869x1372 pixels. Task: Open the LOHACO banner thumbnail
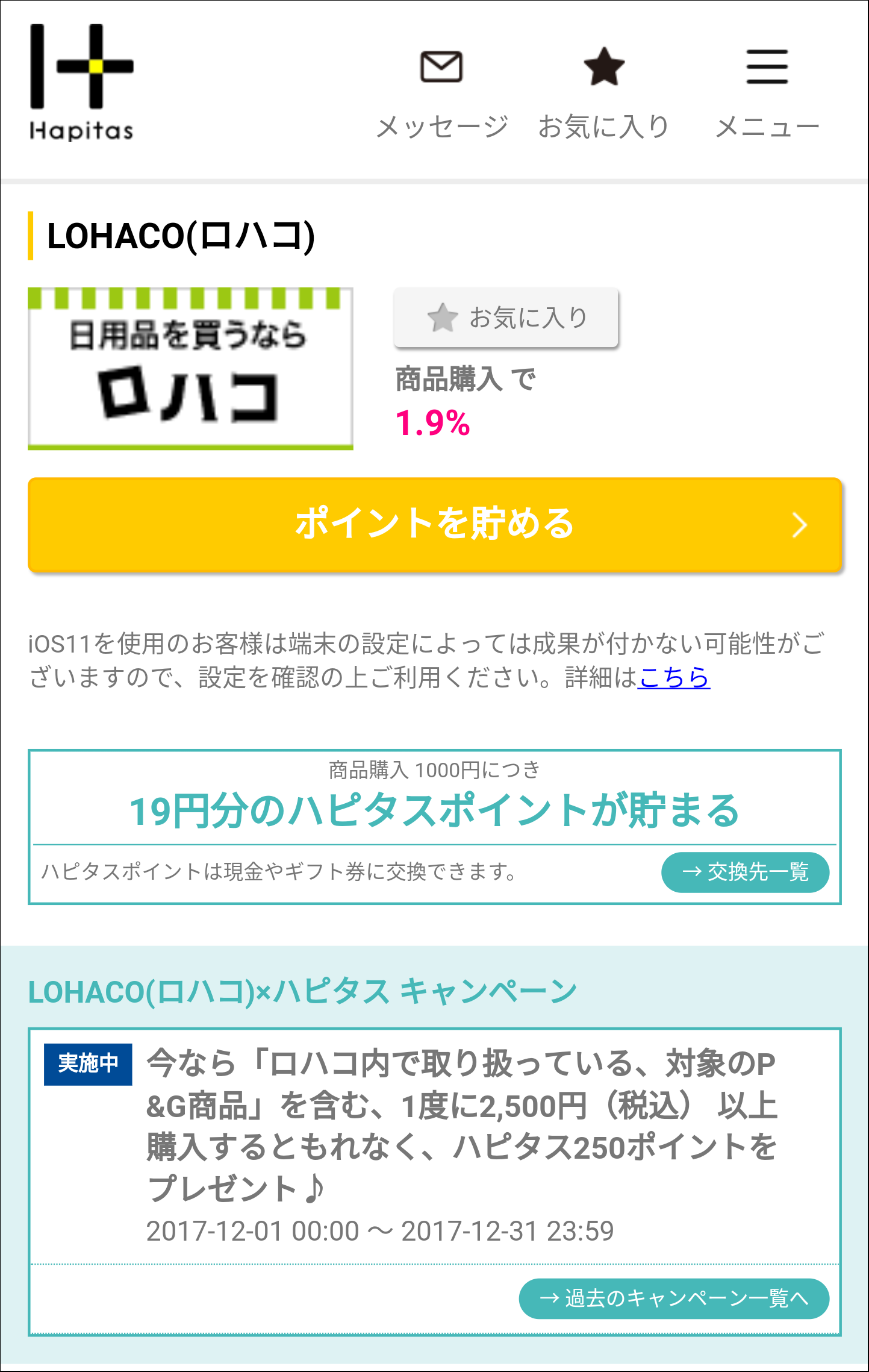(x=190, y=368)
